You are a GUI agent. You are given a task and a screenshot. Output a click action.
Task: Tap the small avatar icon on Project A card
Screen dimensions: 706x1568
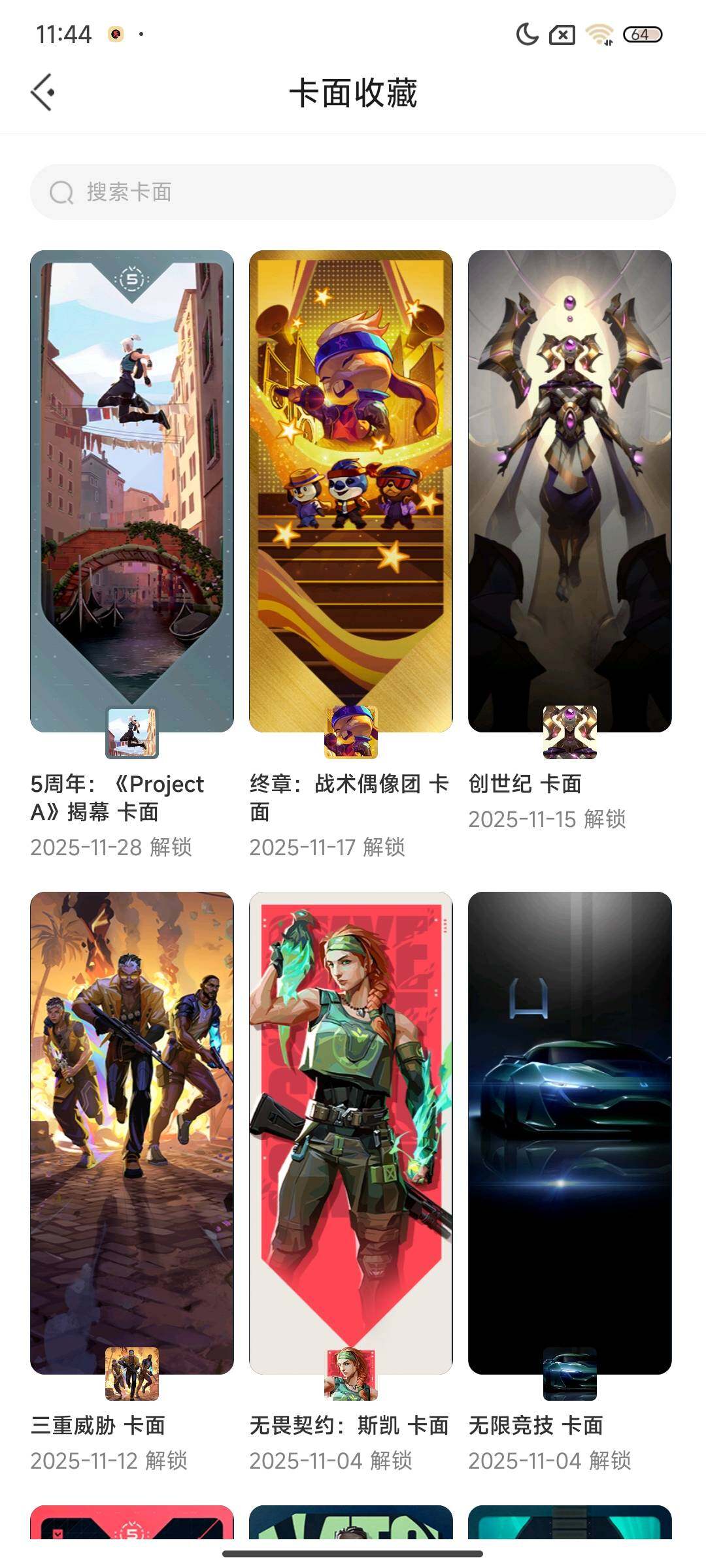point(131,733)
